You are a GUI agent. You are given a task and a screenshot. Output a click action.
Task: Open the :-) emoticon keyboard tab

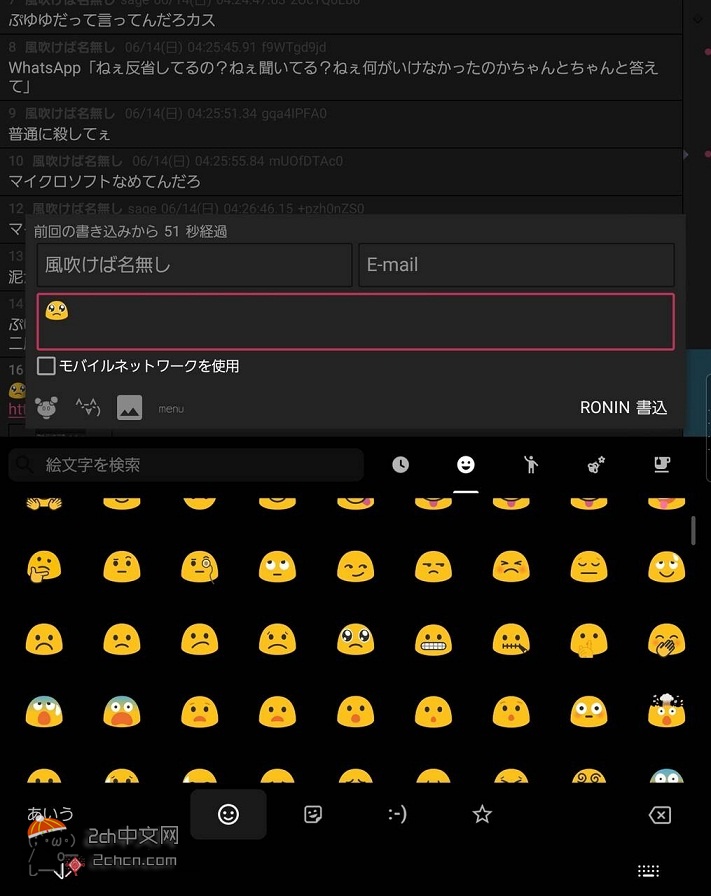coord(397,814)
